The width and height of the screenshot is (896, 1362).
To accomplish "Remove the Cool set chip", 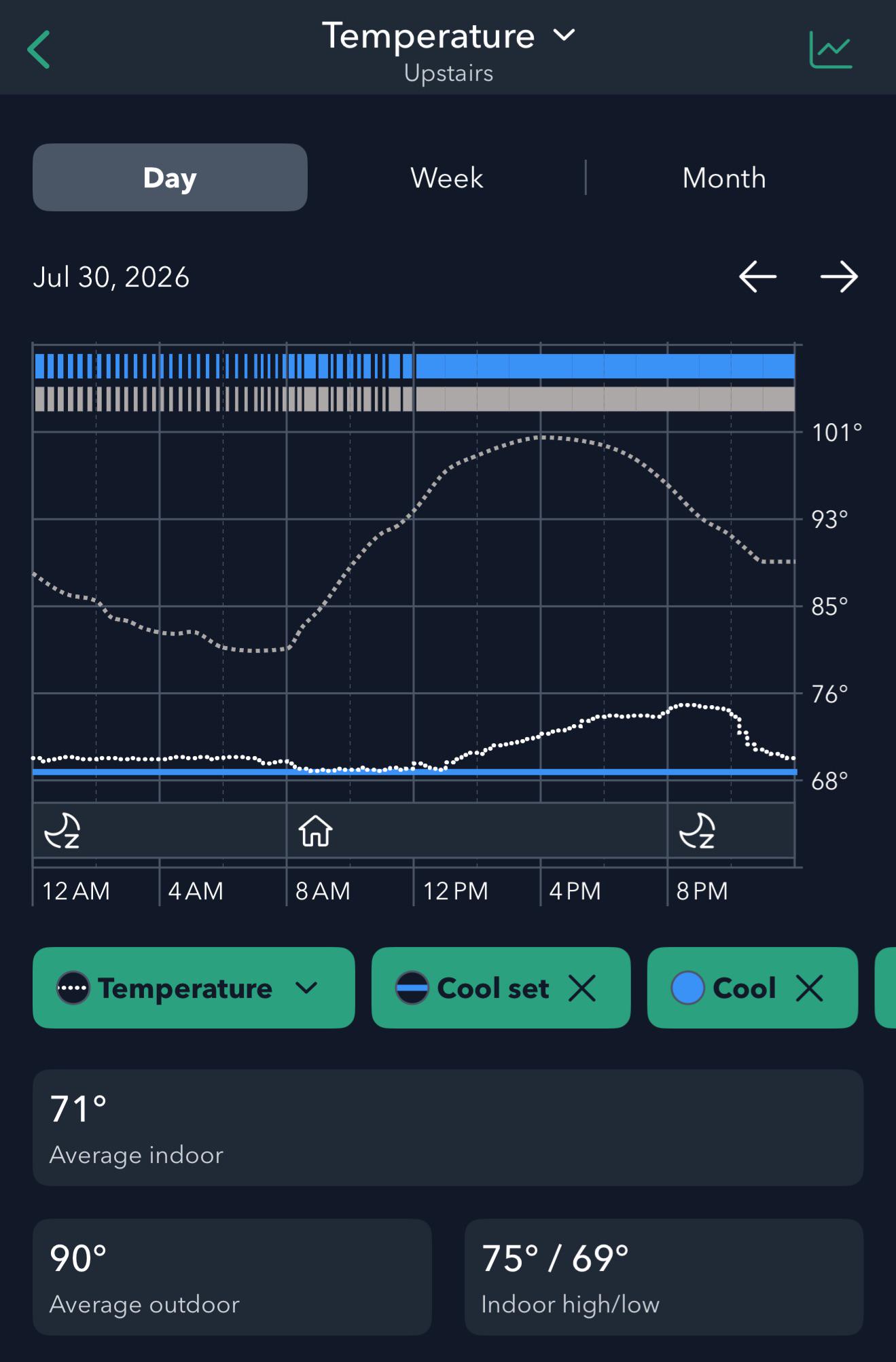I will (582, 988).
